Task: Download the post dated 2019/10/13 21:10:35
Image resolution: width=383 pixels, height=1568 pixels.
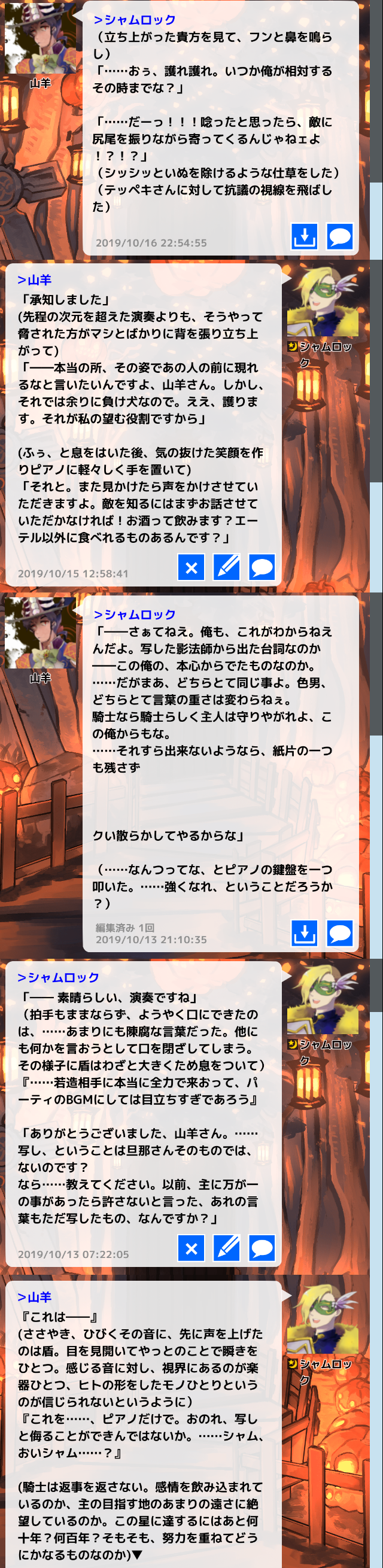Action: (305, 933)
